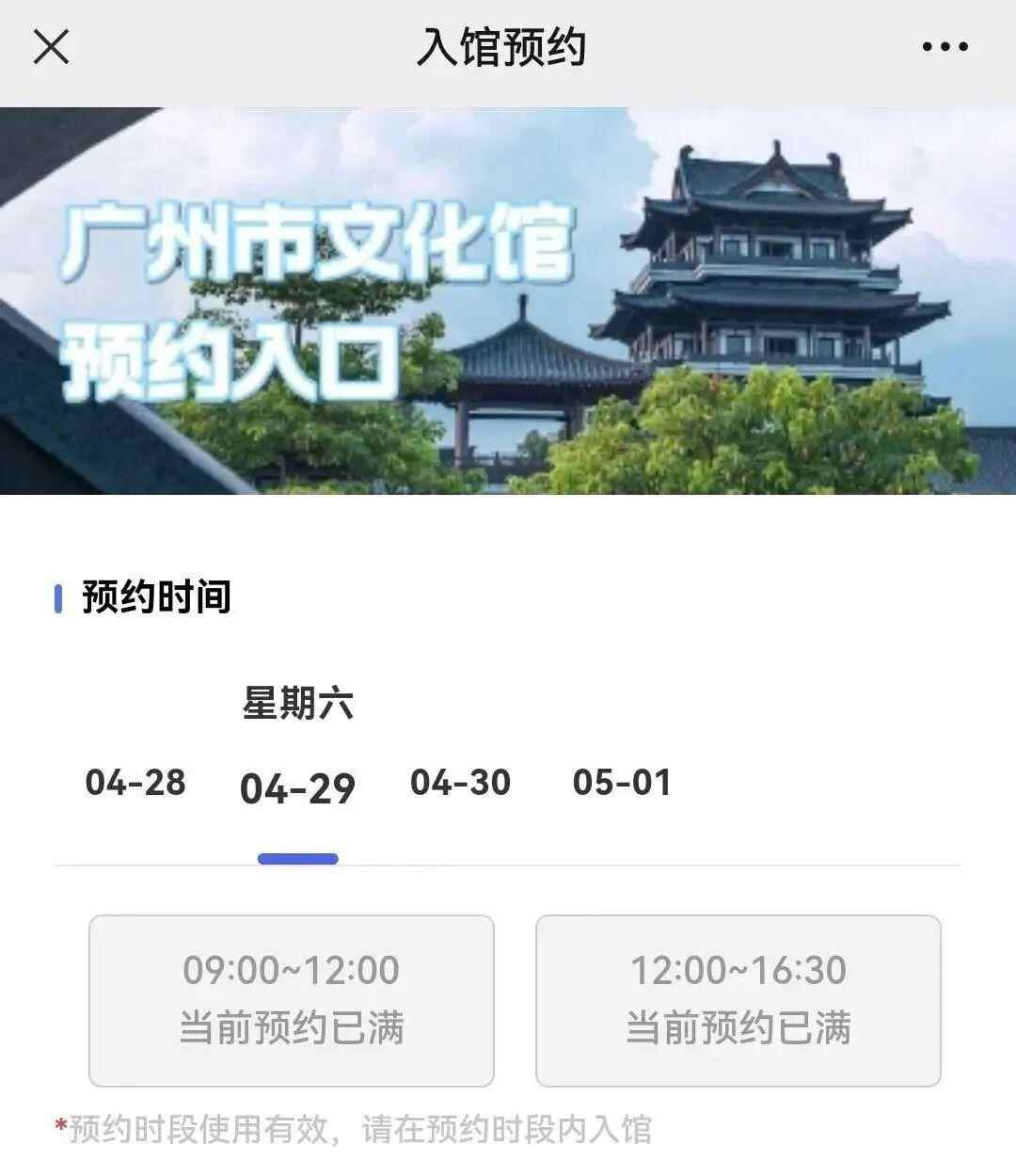Screen dimensions: 1016x1176
Task: Choose the 12:00~16:30 time slot
Action: pos(738,1000)
